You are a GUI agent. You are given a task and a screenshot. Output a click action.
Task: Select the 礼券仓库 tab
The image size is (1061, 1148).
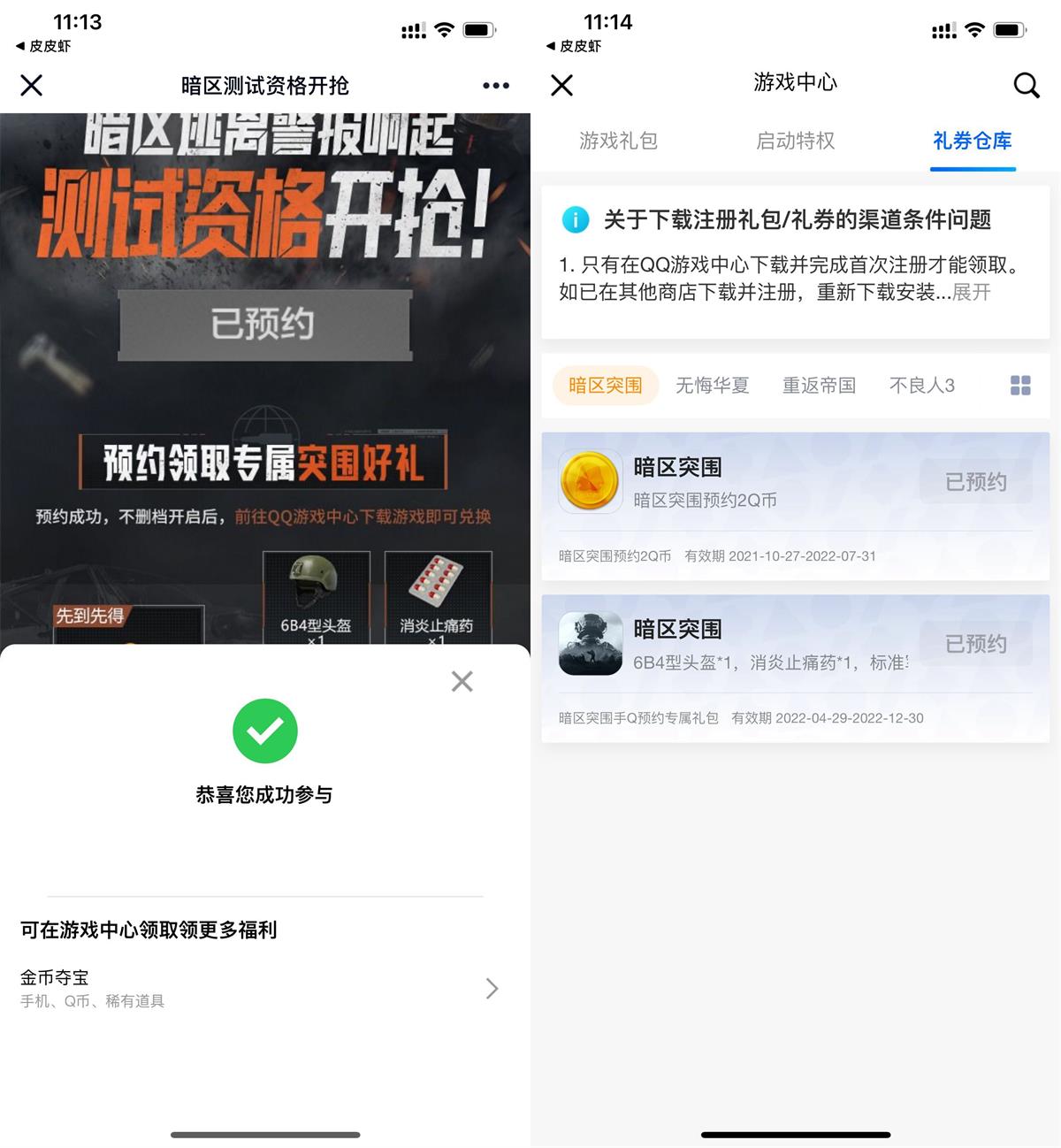972,141
